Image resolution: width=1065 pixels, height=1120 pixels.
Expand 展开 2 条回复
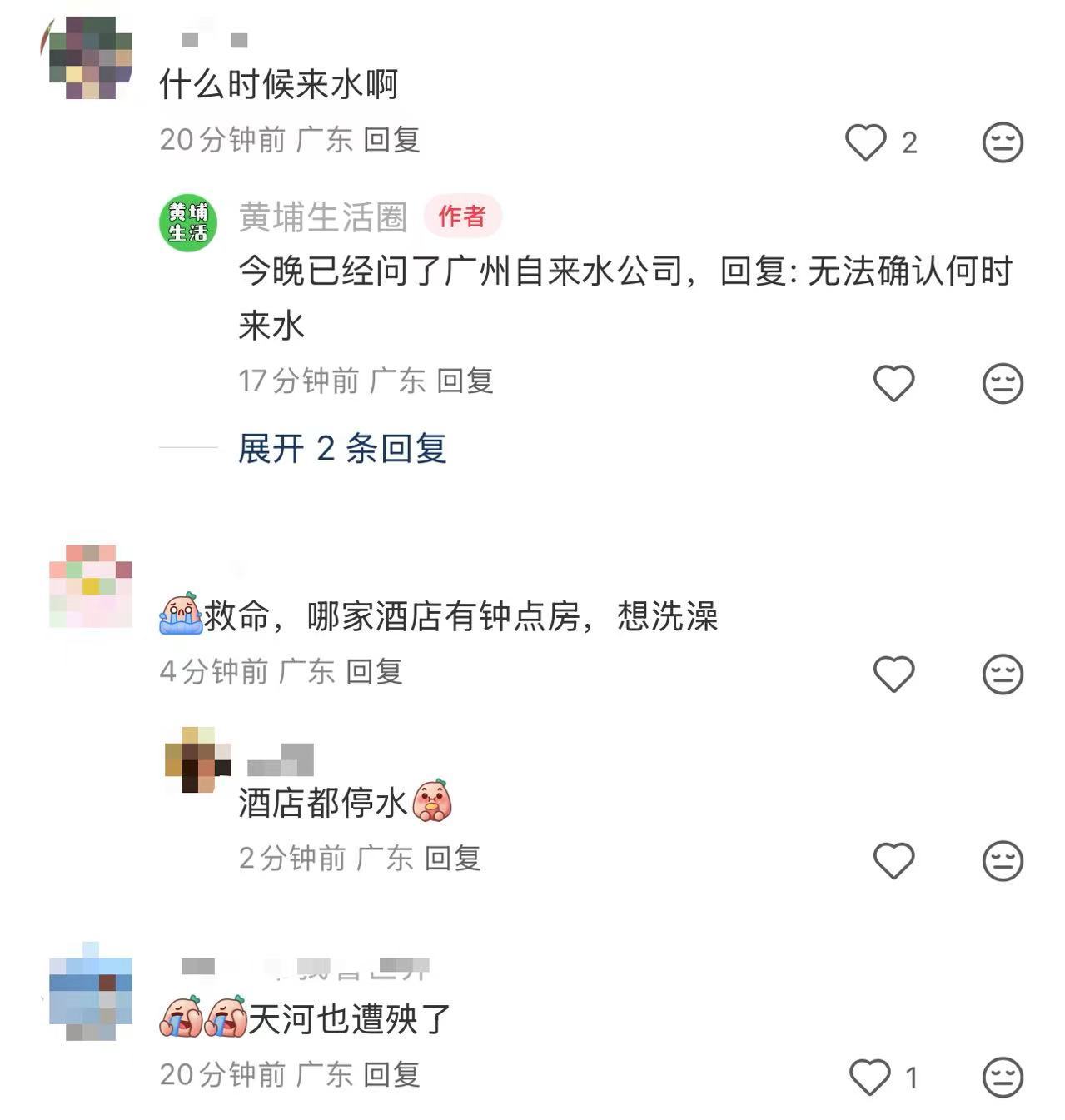tap(342, 449)
